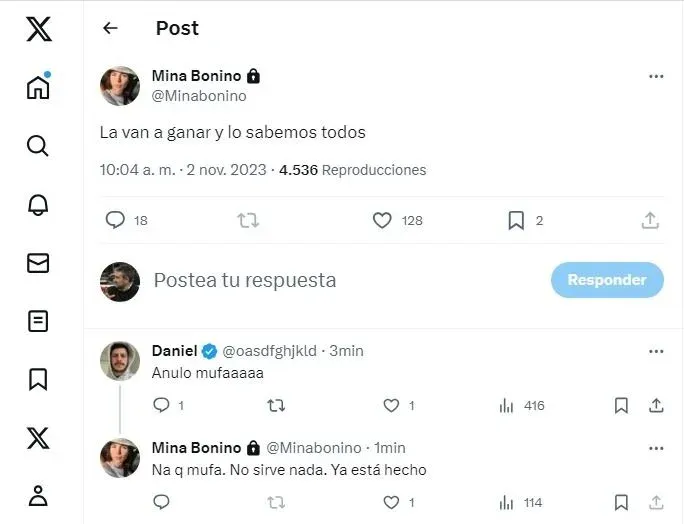
Task: Like Daniel's reply 'Anulo mufaaaaa'
Action: (x=392, y=405)
